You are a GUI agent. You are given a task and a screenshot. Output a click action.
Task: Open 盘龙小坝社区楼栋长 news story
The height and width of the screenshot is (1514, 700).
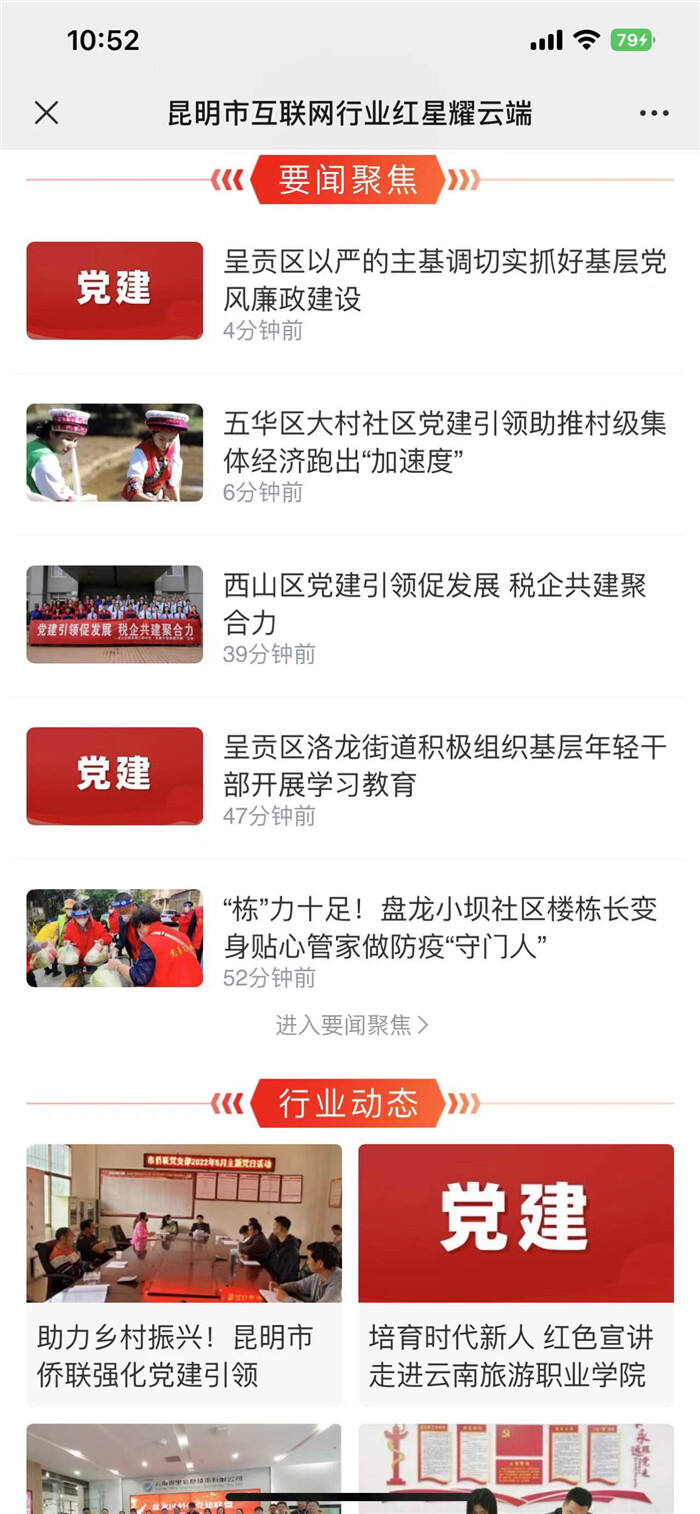pyautogui.click(x=440, y=927)
